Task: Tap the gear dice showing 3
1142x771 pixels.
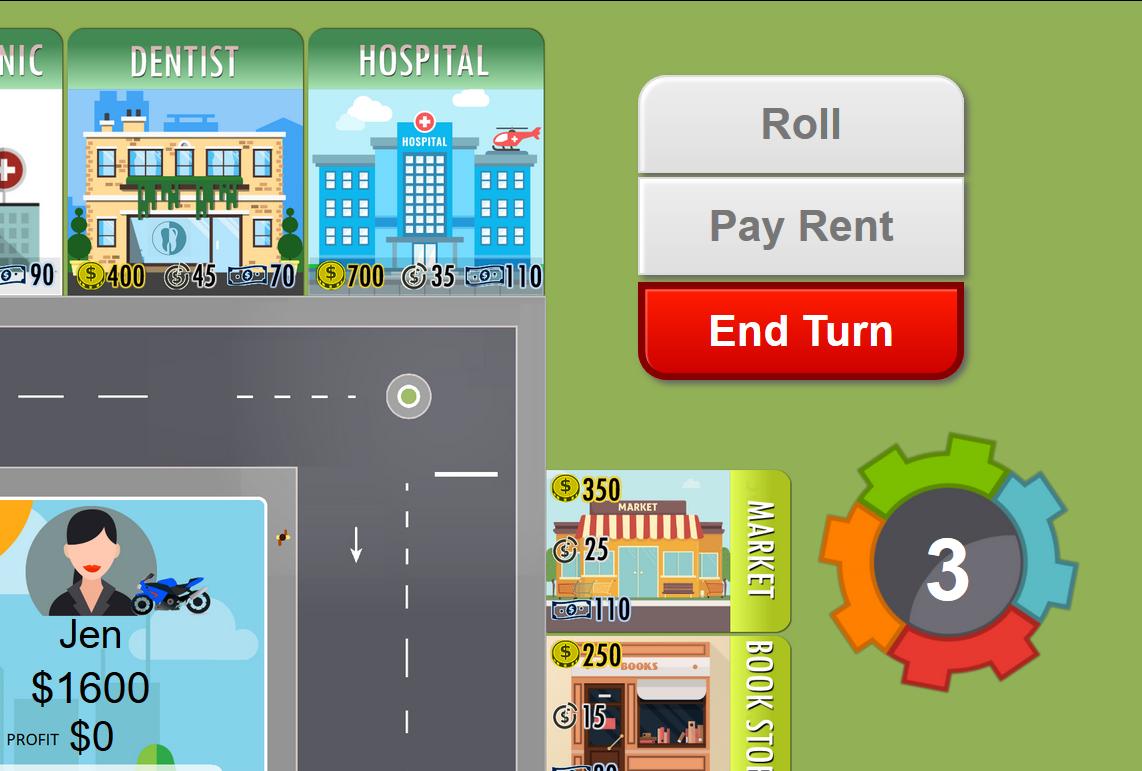Action: click(x=947, y=565)
